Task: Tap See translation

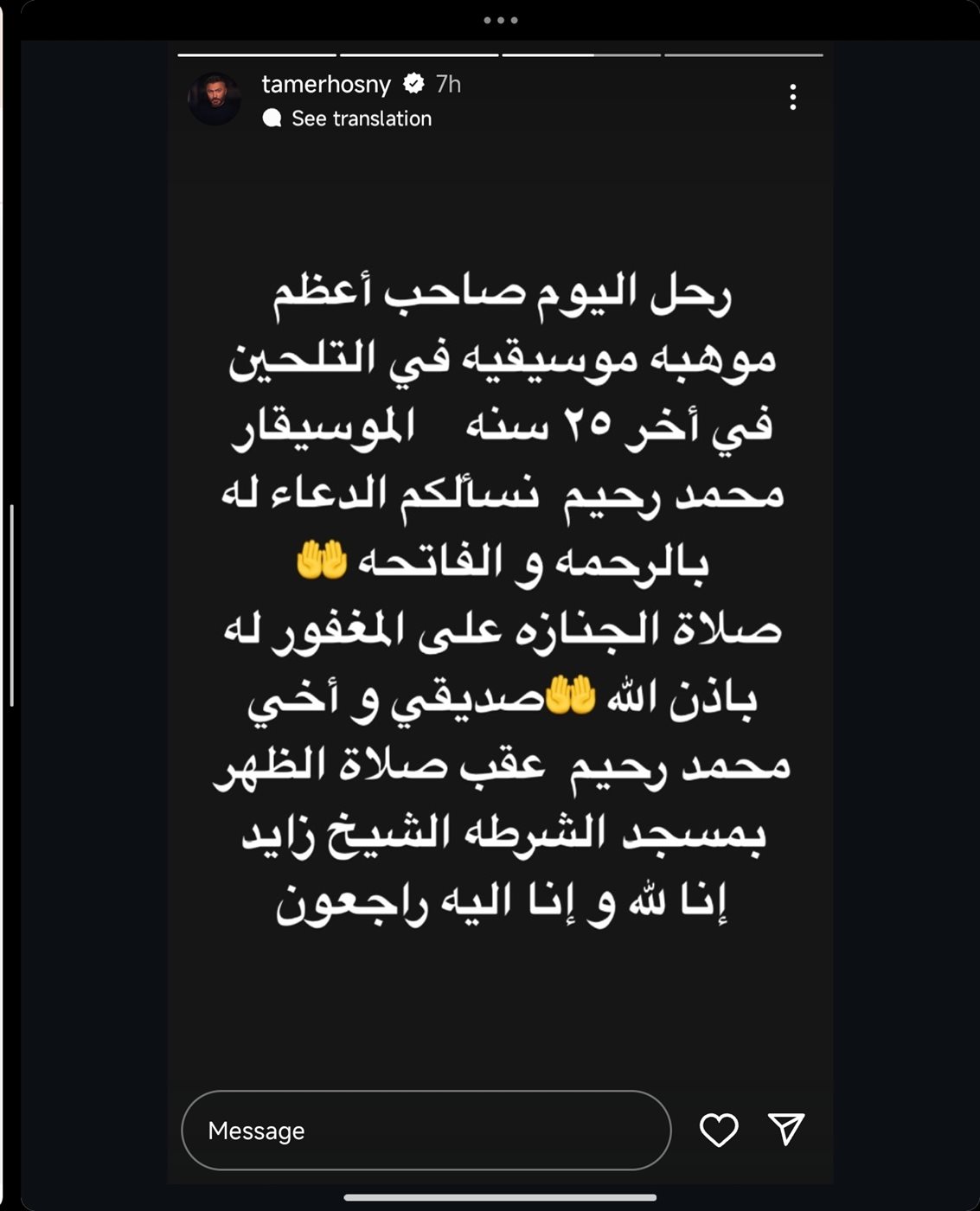Action: coord(361,119)
